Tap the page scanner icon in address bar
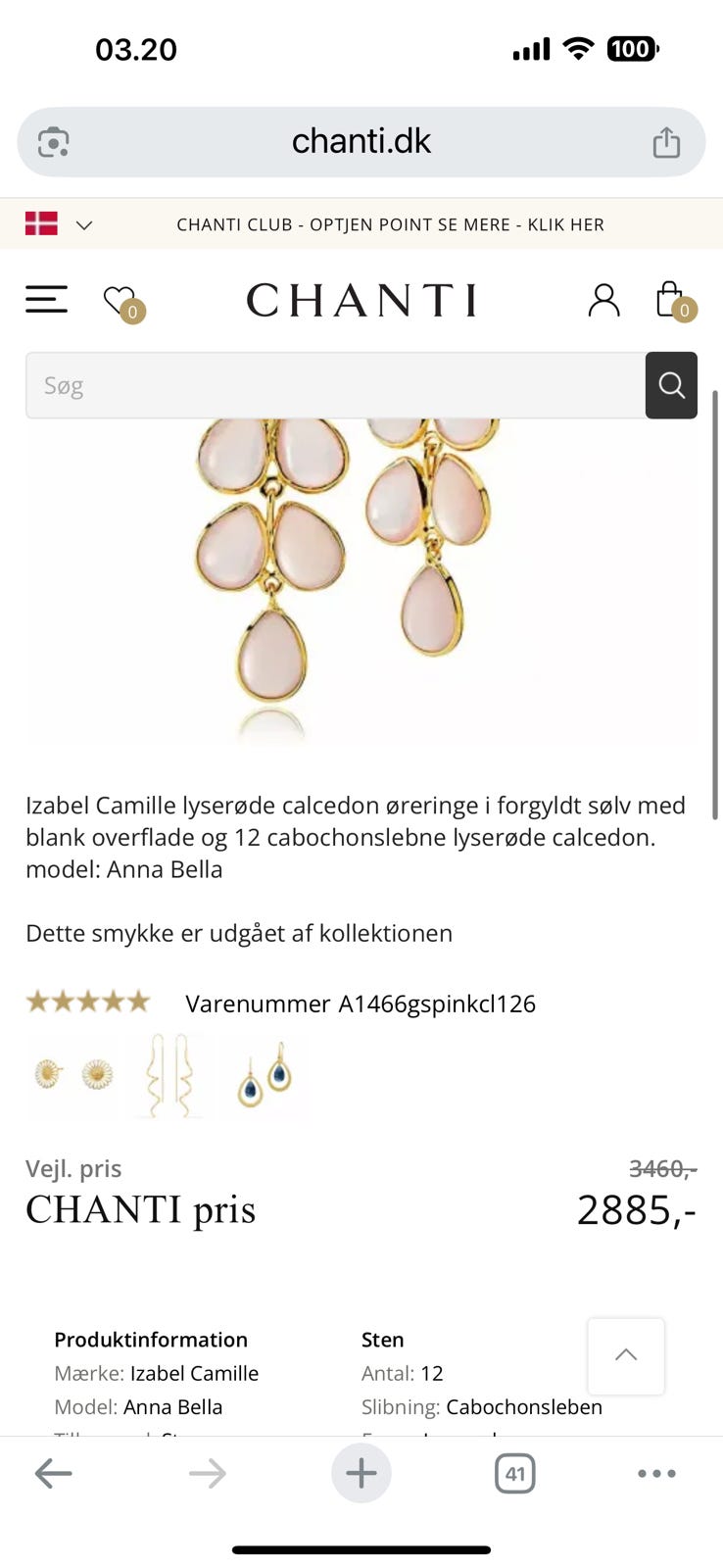The width and height of the screenshot is (723, 1568). tap(54, 141)
